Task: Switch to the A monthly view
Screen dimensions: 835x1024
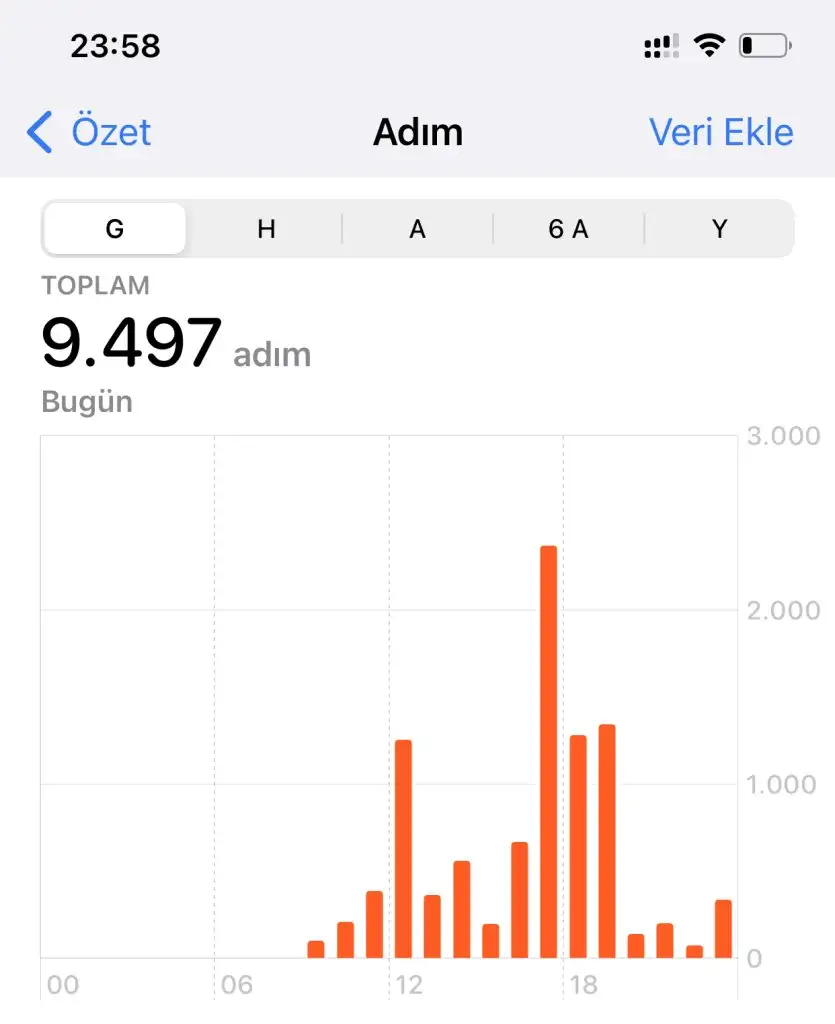Action: [417, 229]
